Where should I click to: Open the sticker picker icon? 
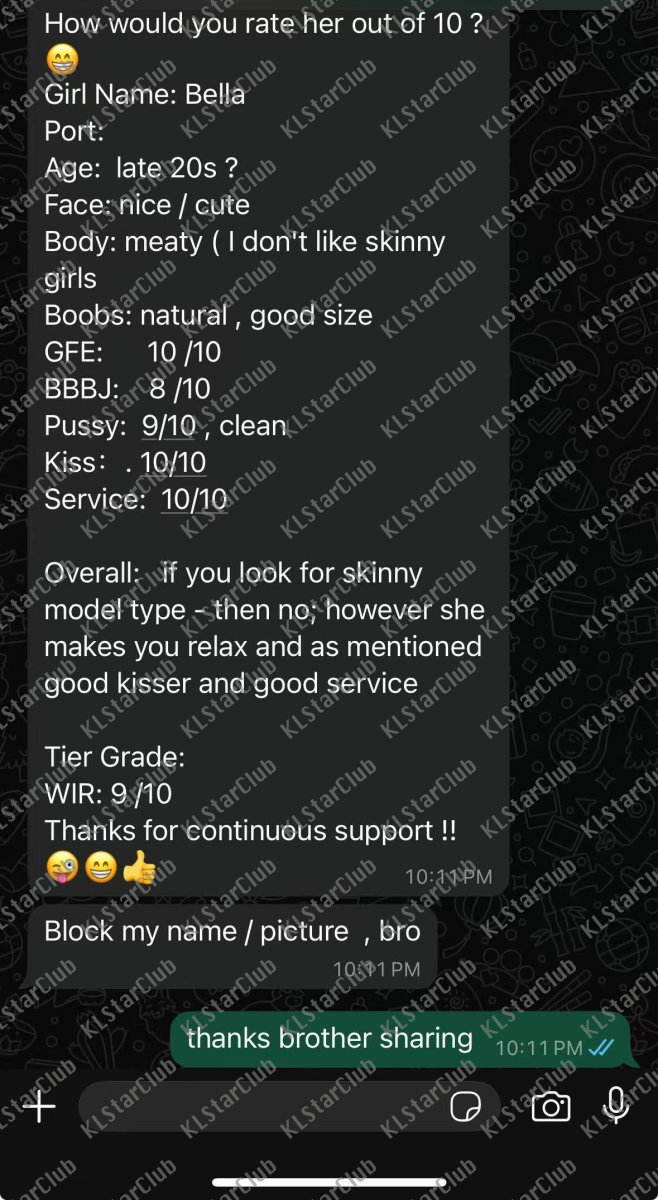coord(465,1106)
